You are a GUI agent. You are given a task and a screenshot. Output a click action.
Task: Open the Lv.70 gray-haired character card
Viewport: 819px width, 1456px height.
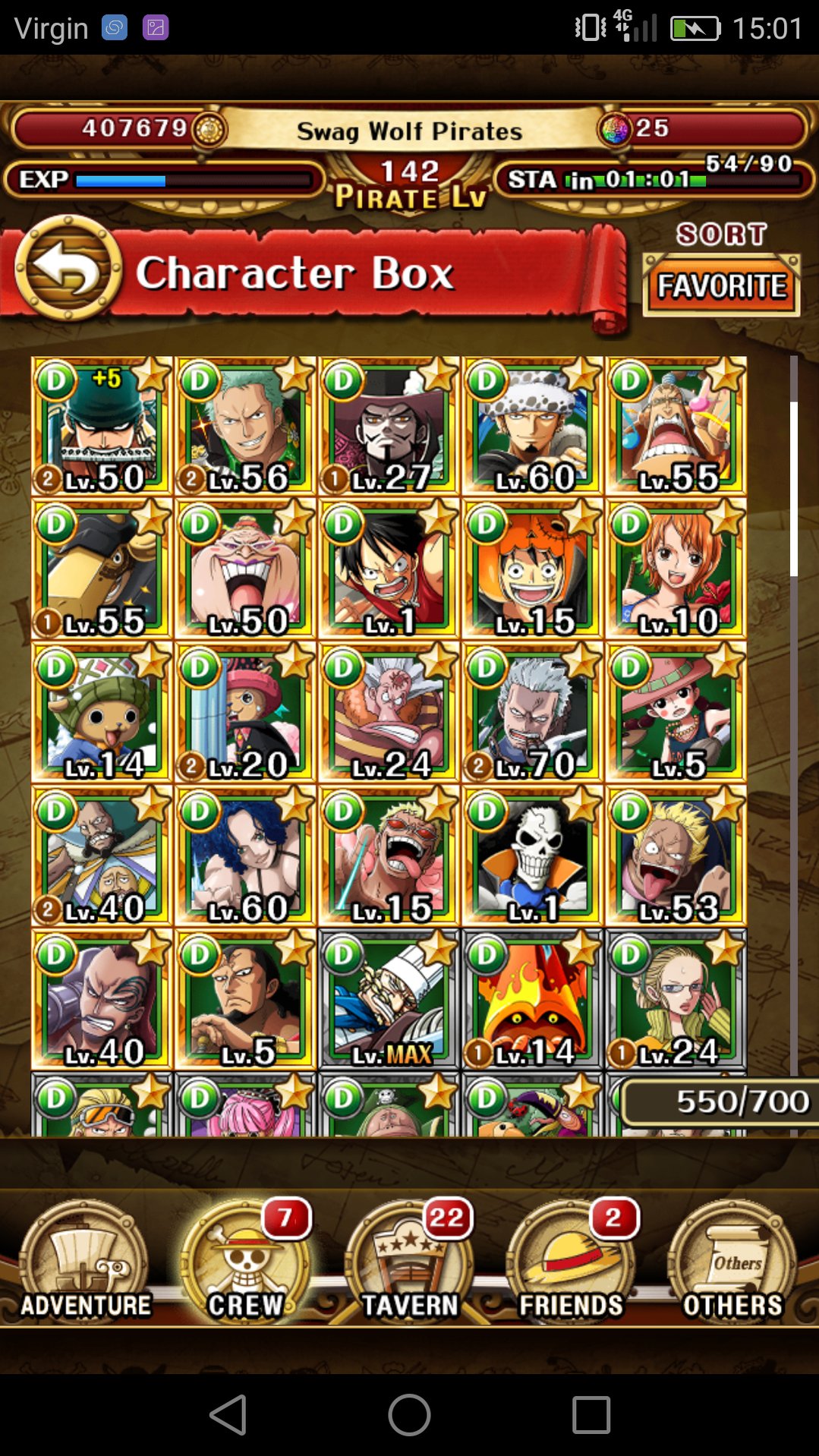pyautogui.click(x=532, y=713)
